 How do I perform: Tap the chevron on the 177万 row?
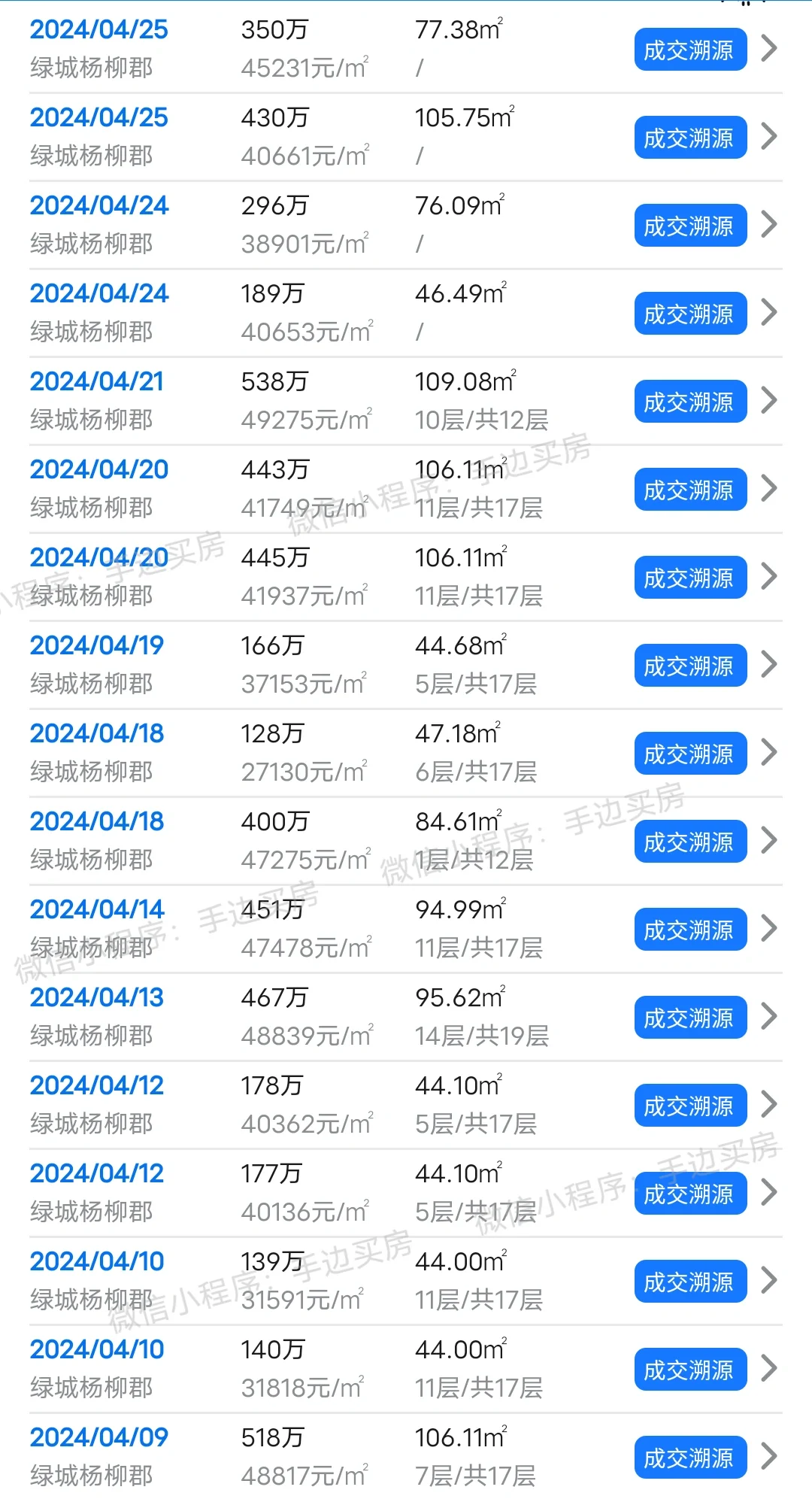click(768, 1192)
